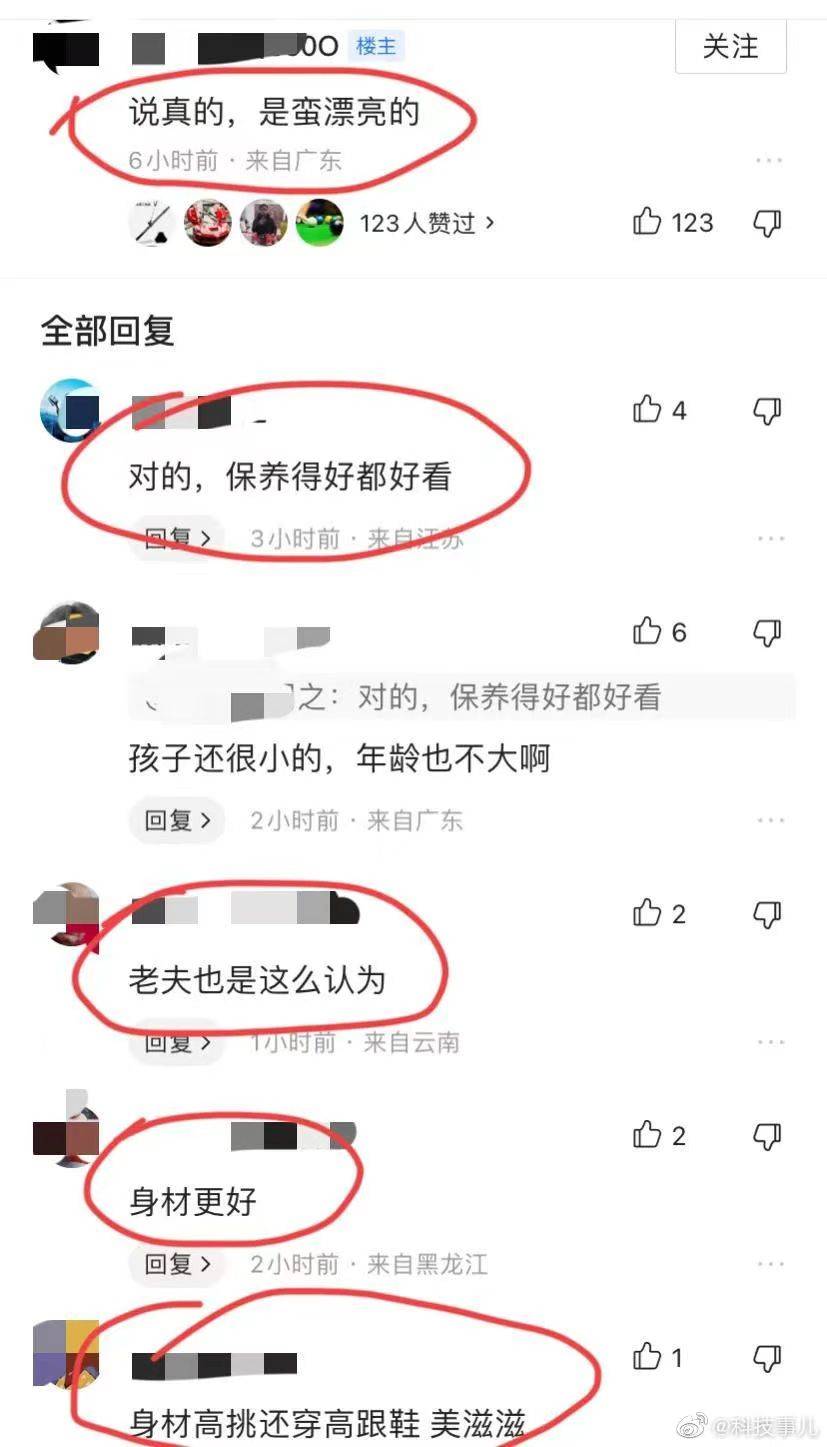Reply to the comment from 云南

pyautogui.click(x=177, y=1042)
